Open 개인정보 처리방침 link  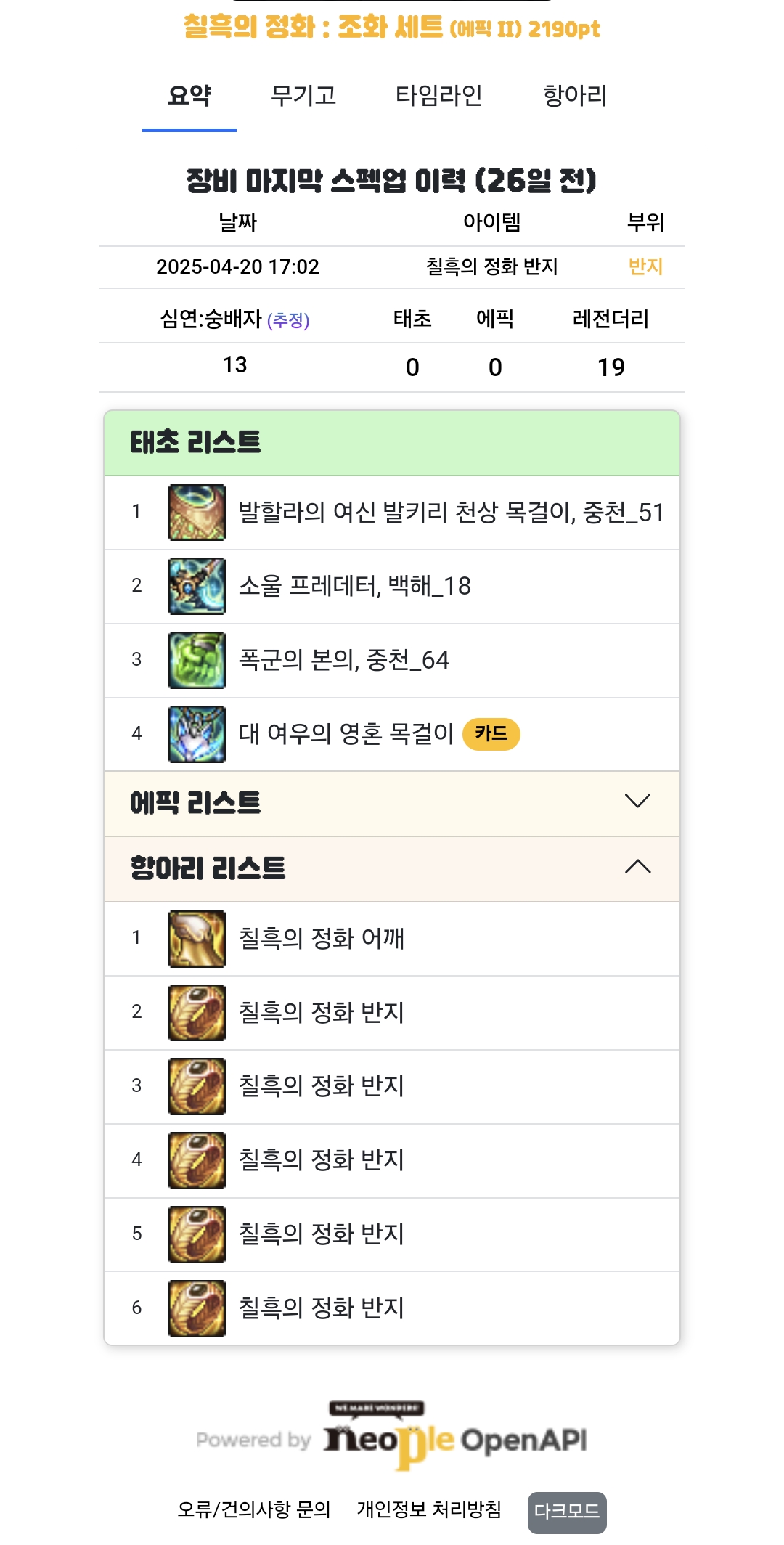pos(429,1510)
